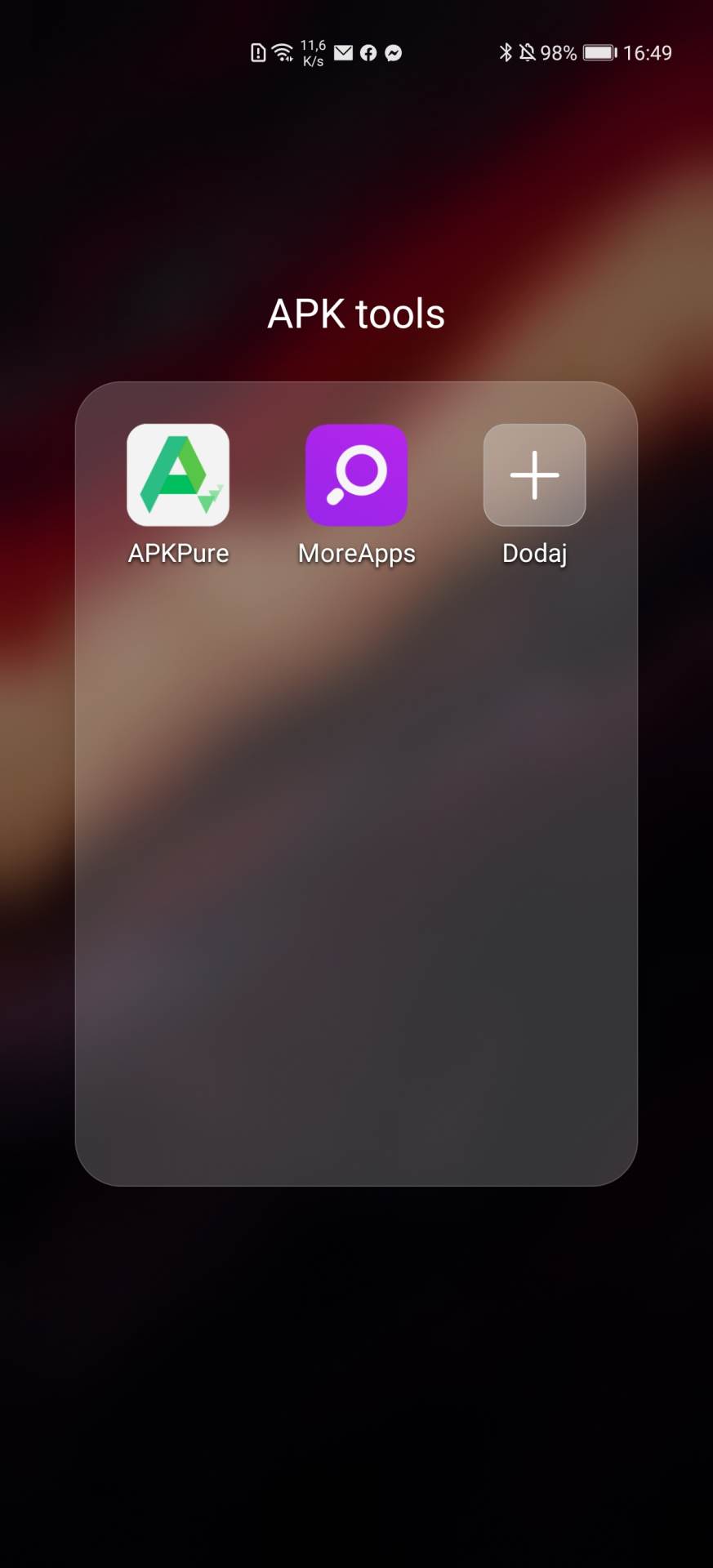This screenshot has width=713, height=1568.
Task: Tap the Dodaj plus button
Action: [534, 474]
